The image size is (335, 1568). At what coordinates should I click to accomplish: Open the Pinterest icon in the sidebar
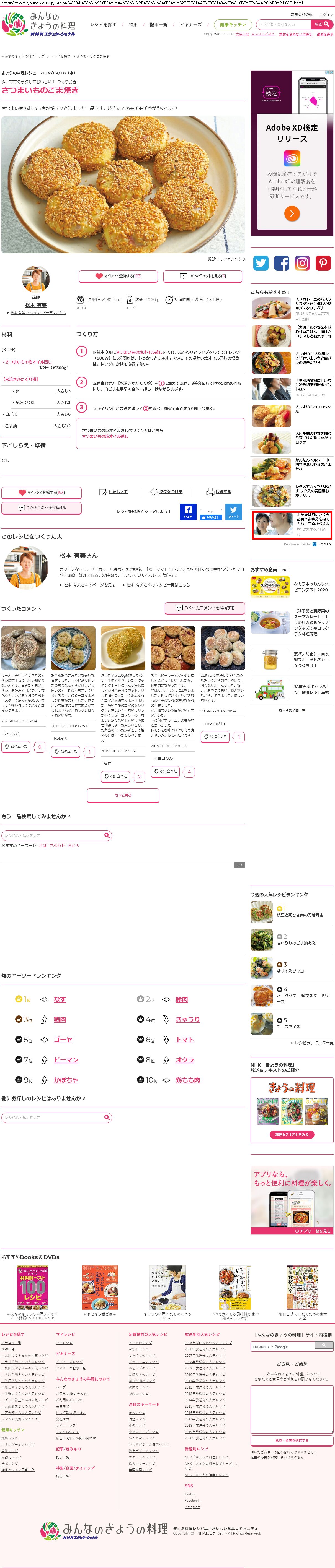[323, 263]
